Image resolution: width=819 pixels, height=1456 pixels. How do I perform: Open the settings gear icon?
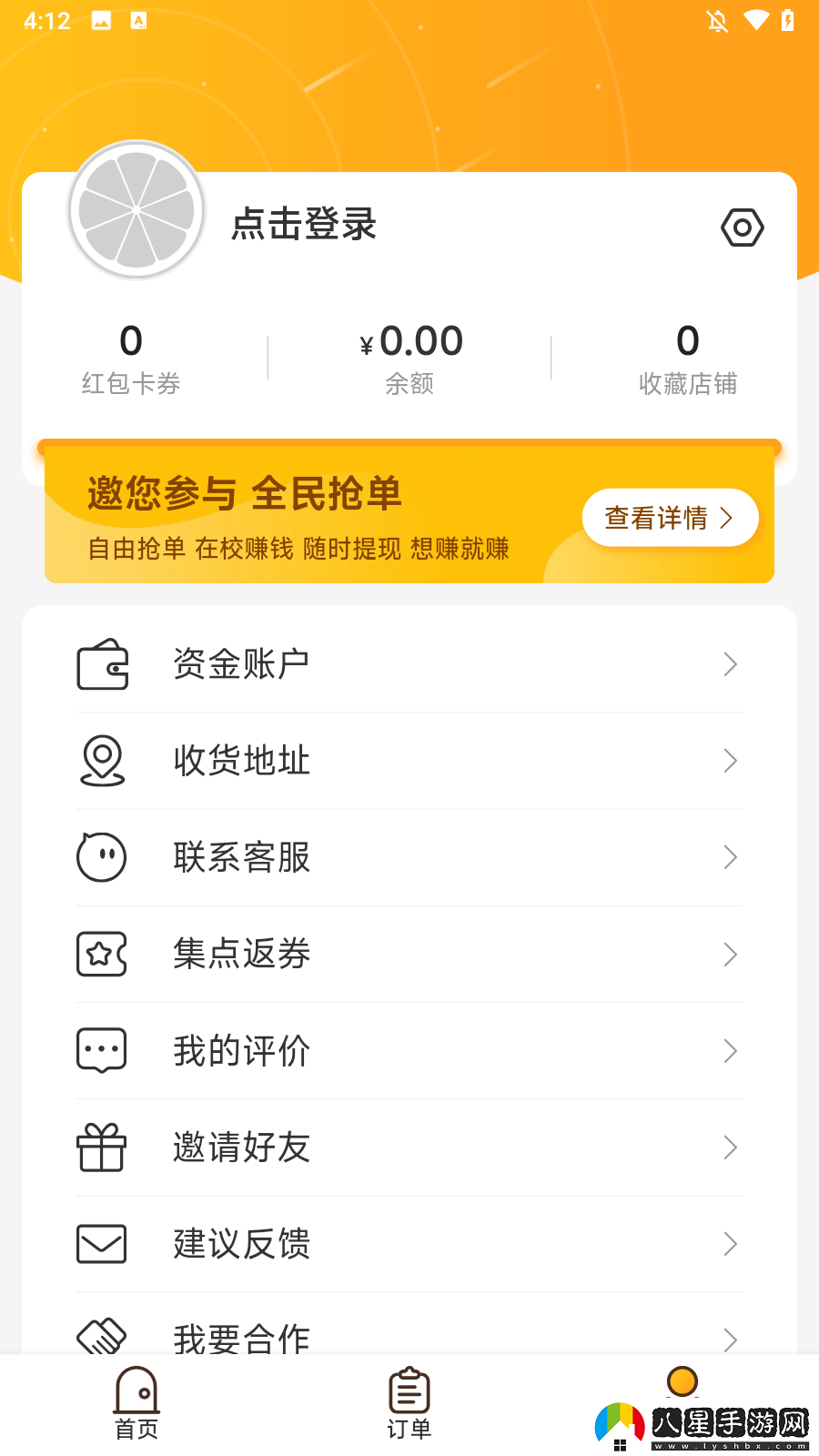click(742, 227)
